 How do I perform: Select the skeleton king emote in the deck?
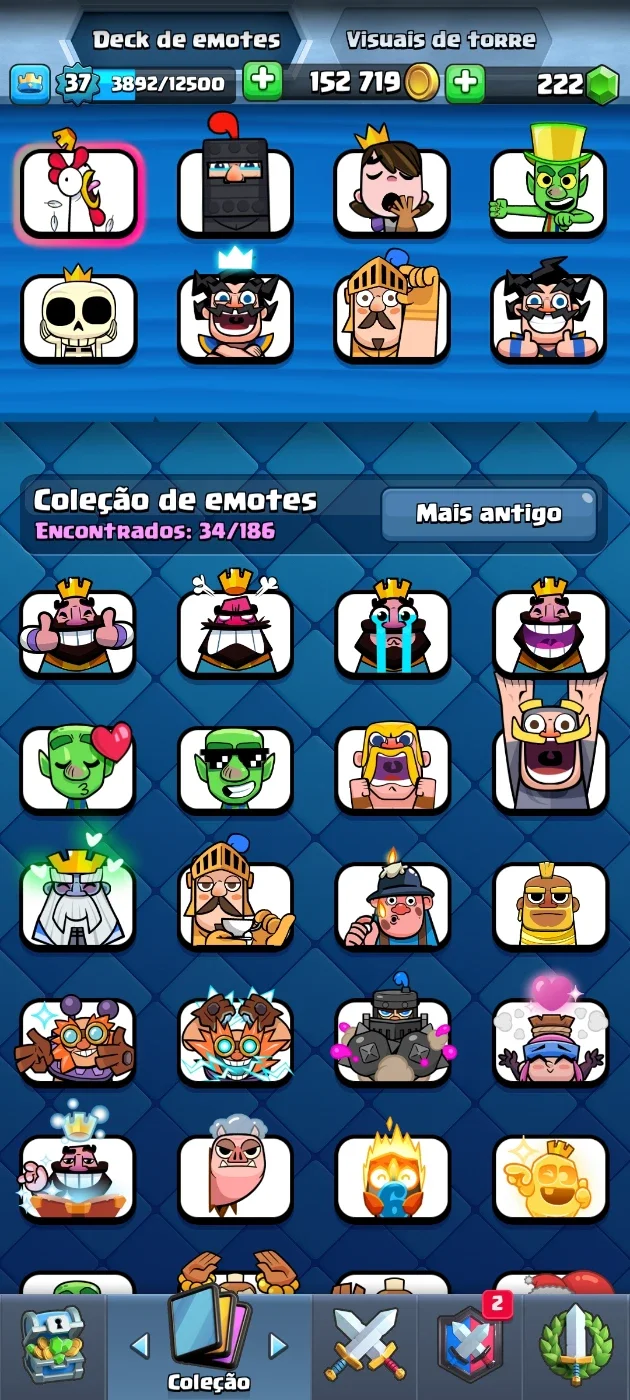(x=78, y=315)
